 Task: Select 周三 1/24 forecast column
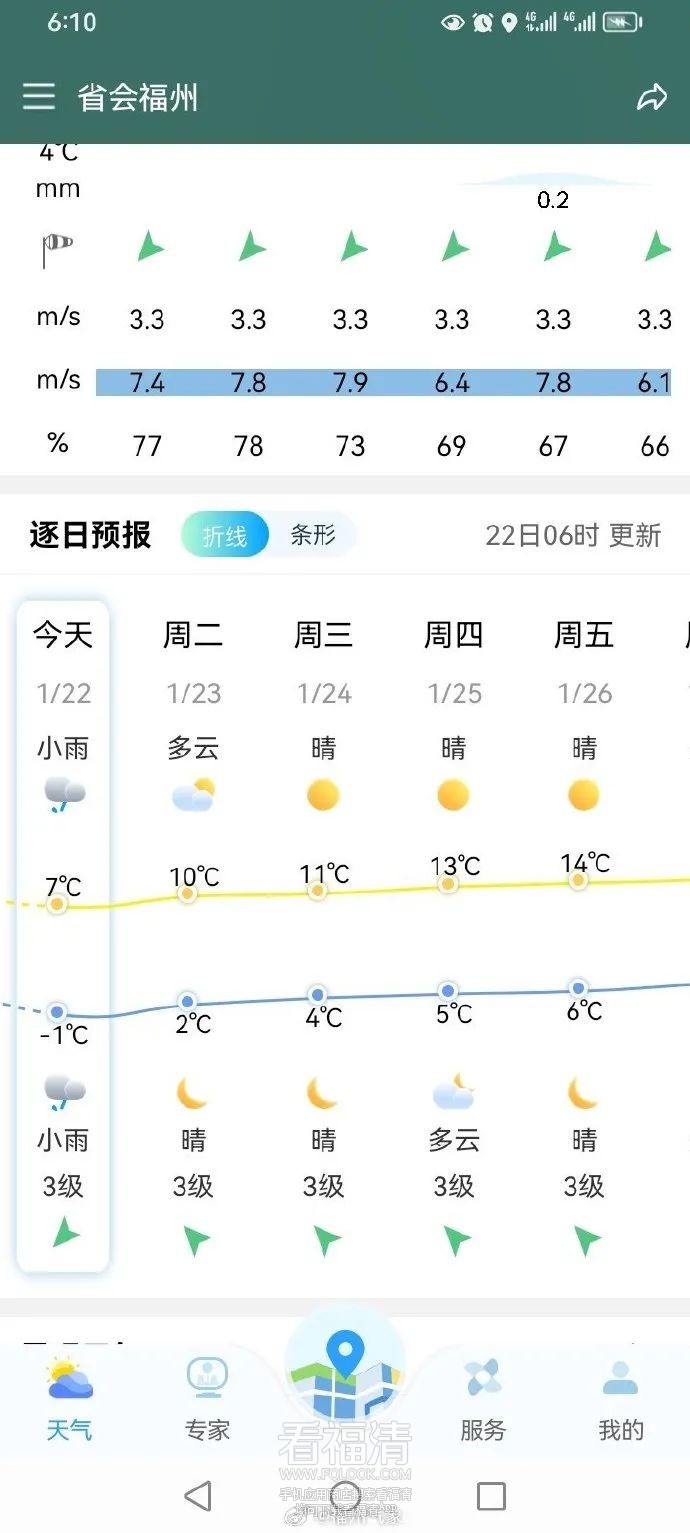click(x=323, y=935)
